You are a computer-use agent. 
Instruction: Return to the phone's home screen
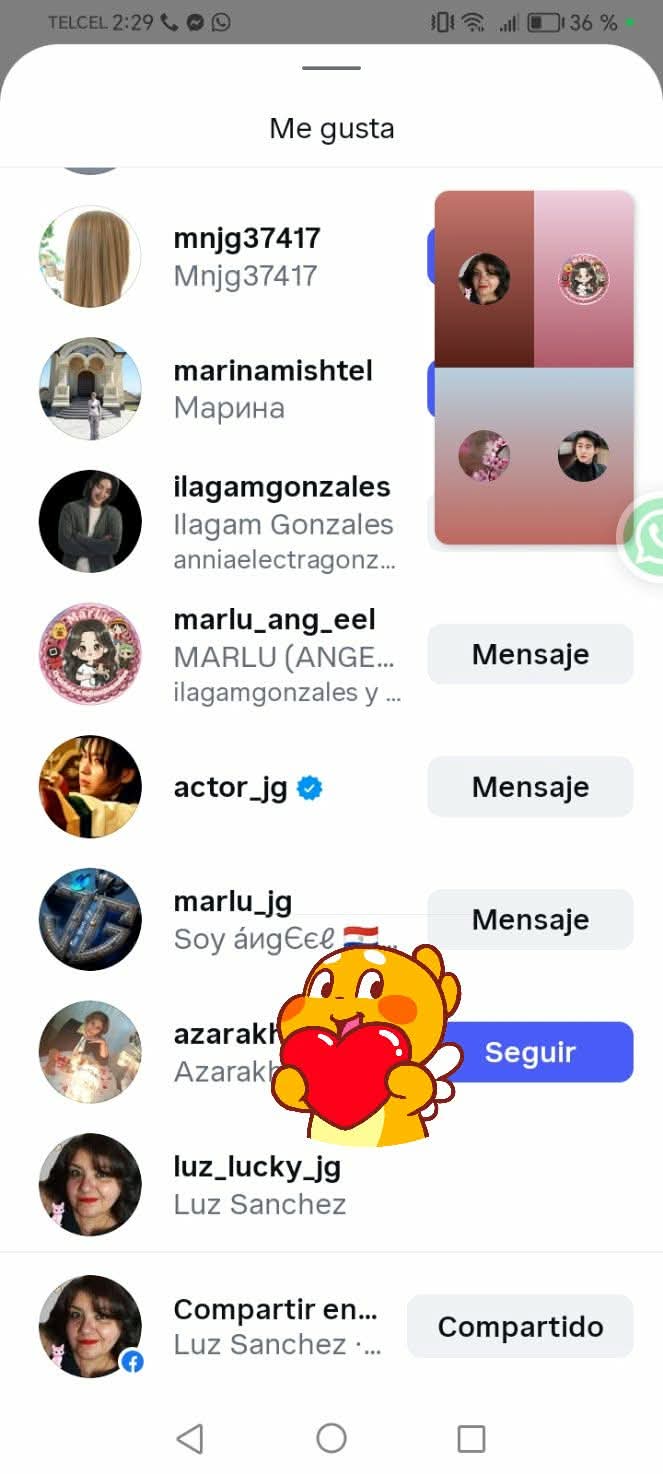331,1438
